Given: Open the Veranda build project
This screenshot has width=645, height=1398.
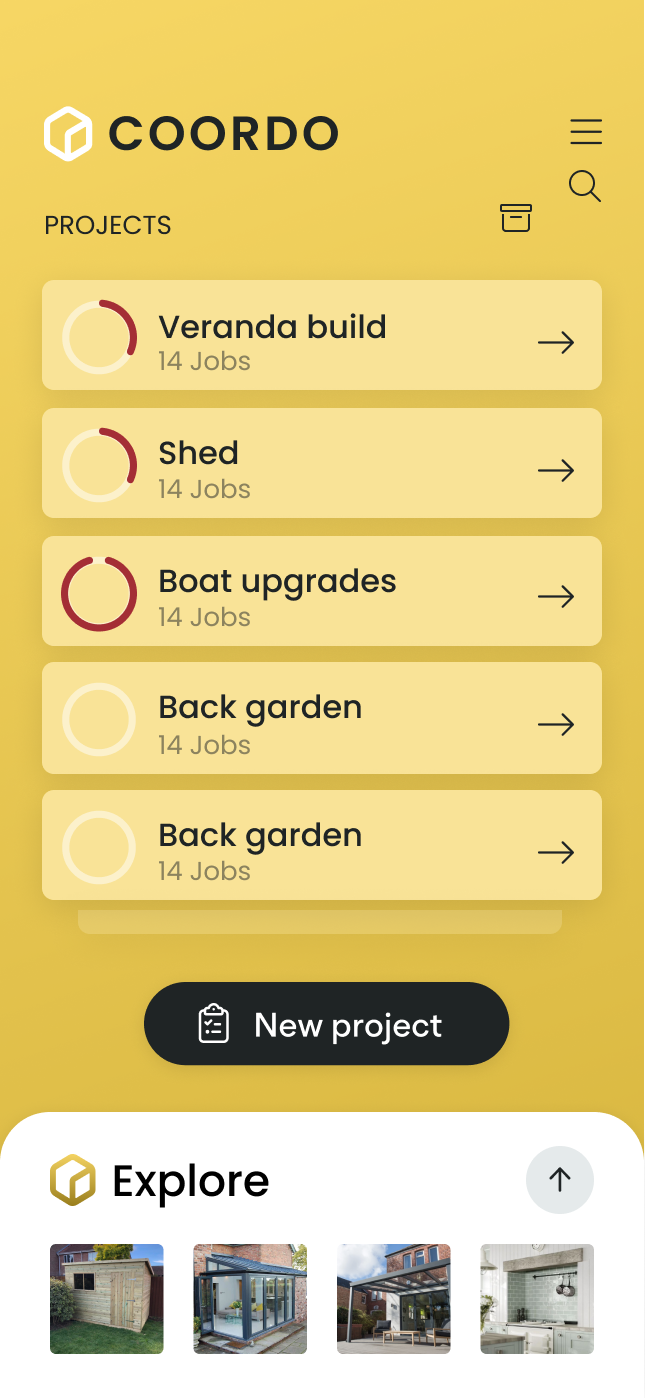Looking at the screenshot, I should (x=322, y=336).
